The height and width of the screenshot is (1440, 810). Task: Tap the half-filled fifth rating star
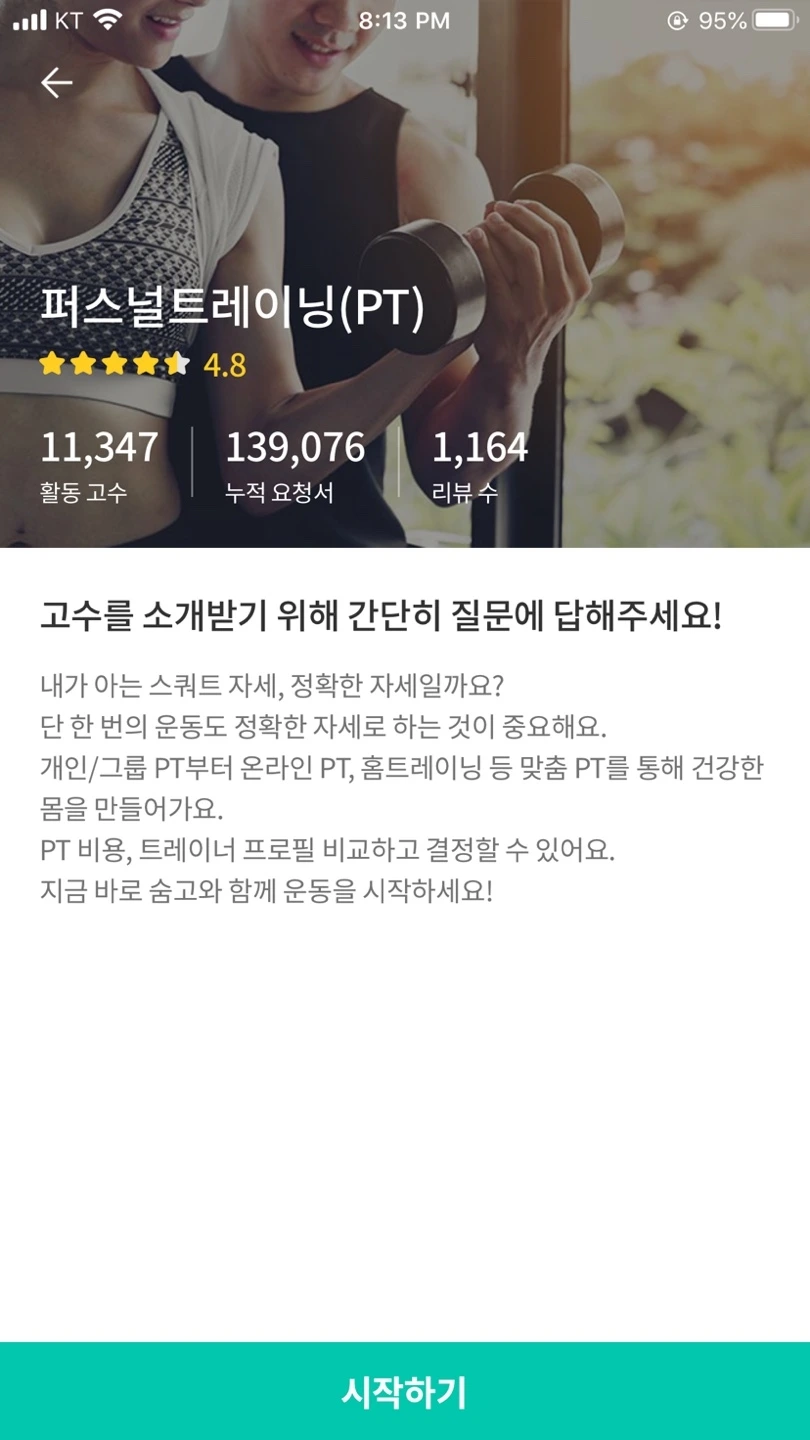(x=177, y=364)
